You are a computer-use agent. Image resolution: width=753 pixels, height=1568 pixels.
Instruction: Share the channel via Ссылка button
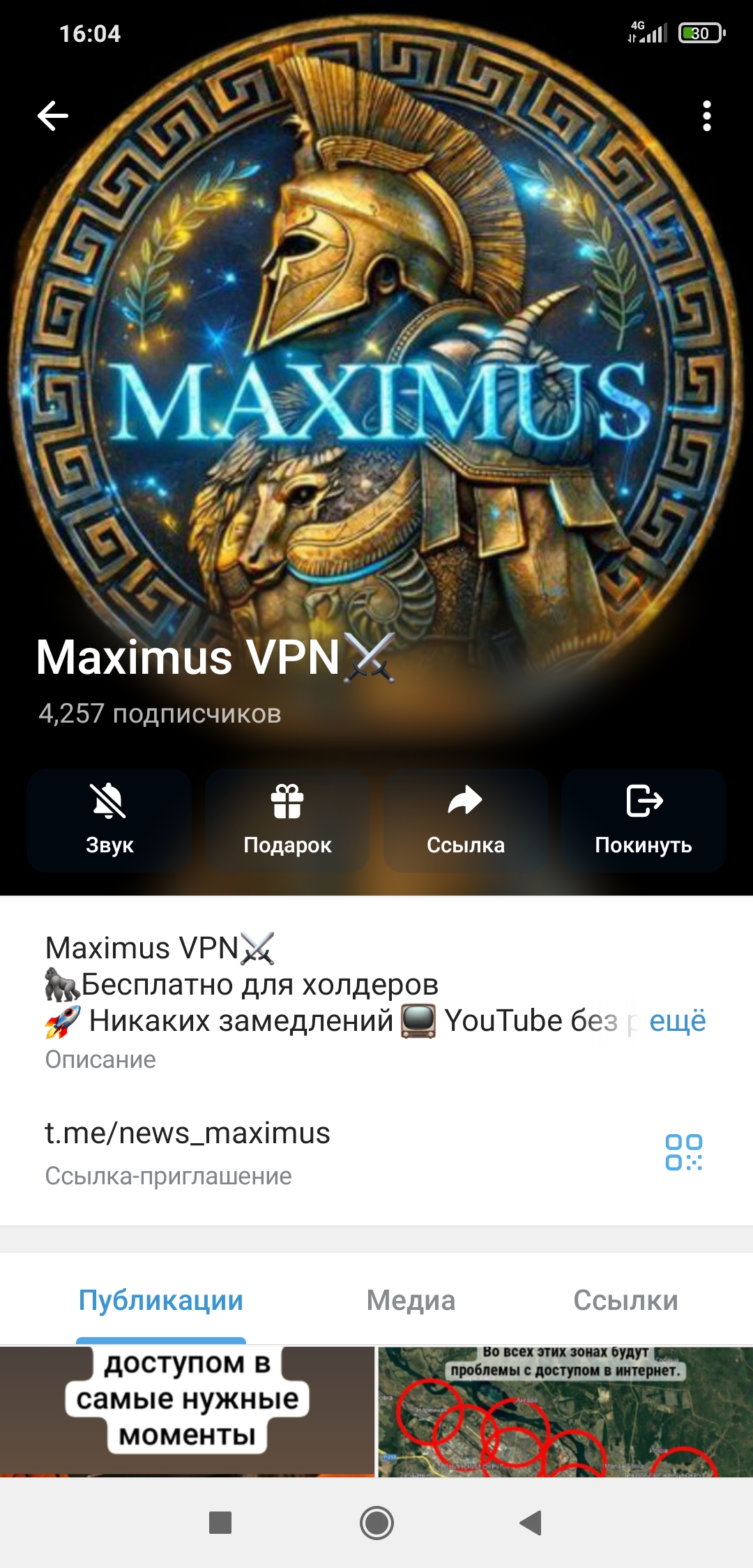pos(465,820)
